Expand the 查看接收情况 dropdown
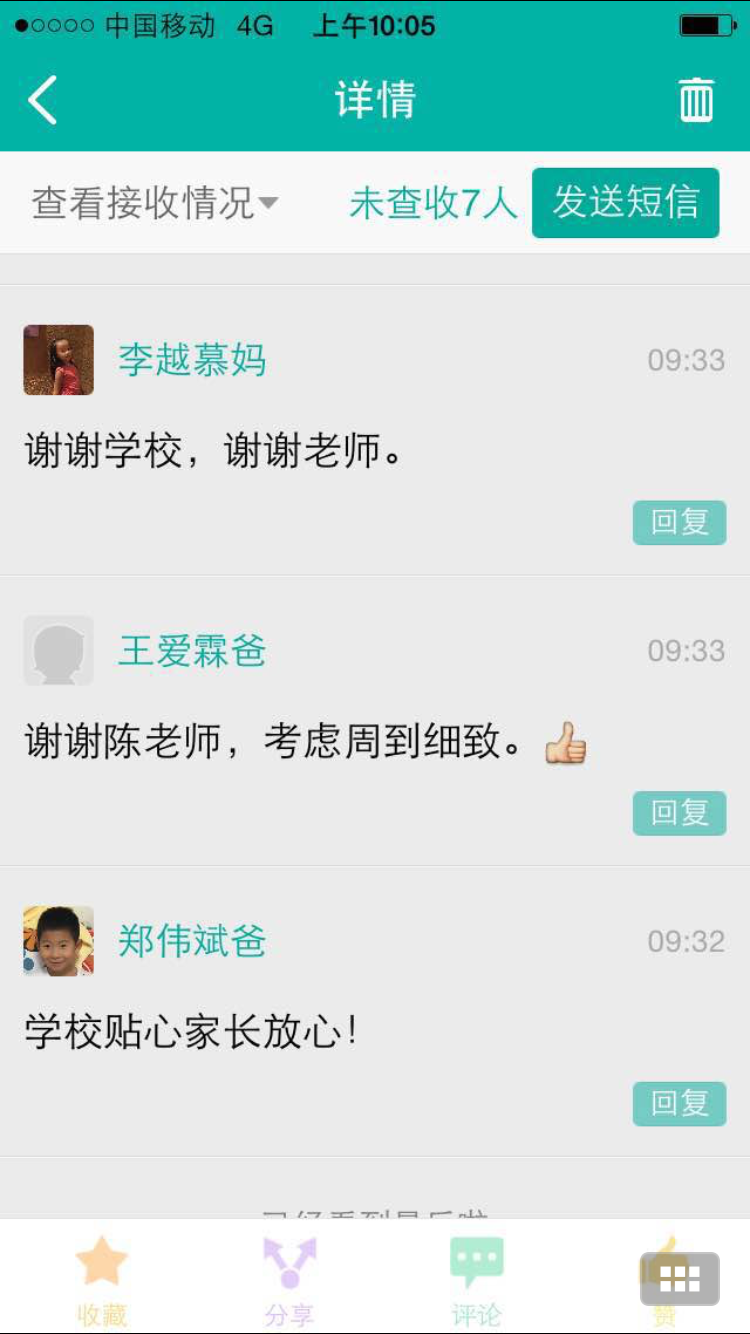 pos(154,203)
